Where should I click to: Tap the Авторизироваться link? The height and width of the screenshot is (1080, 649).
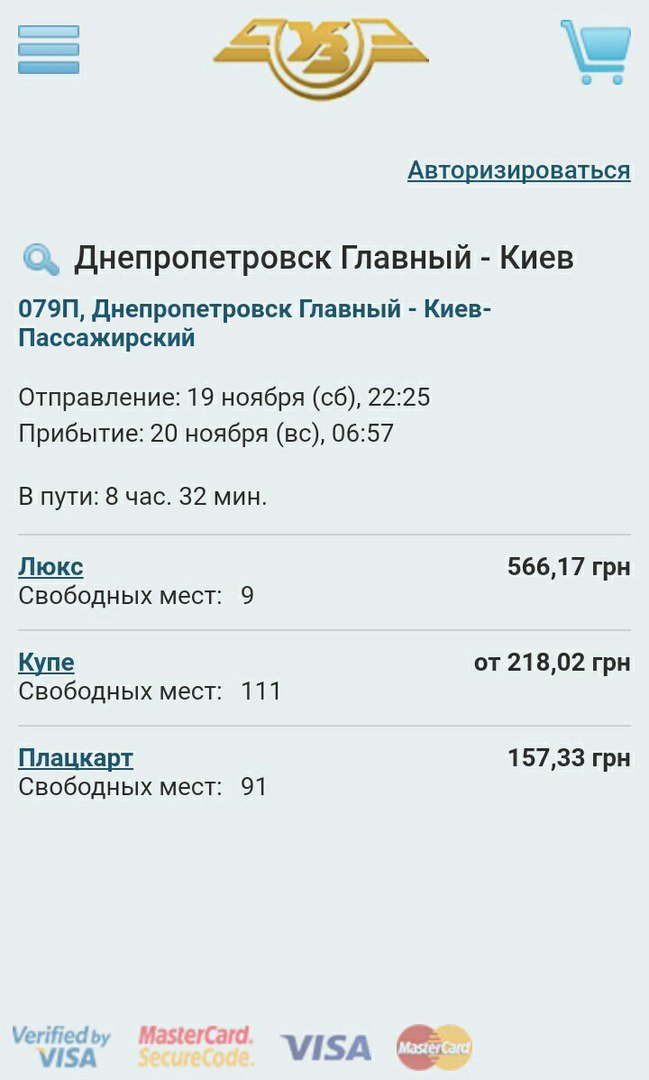[518, 170]
